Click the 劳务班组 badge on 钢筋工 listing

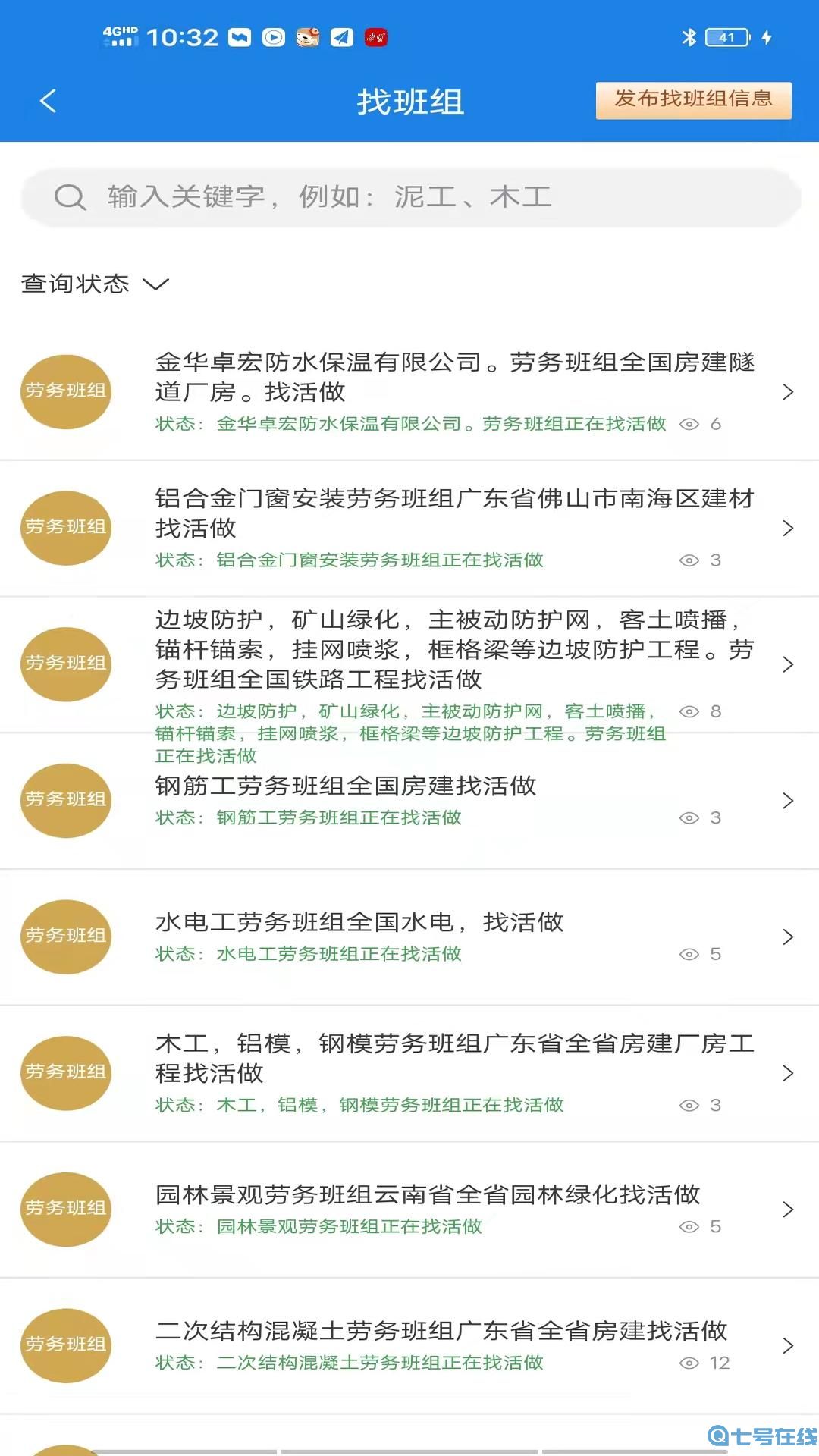coord(65,800)
